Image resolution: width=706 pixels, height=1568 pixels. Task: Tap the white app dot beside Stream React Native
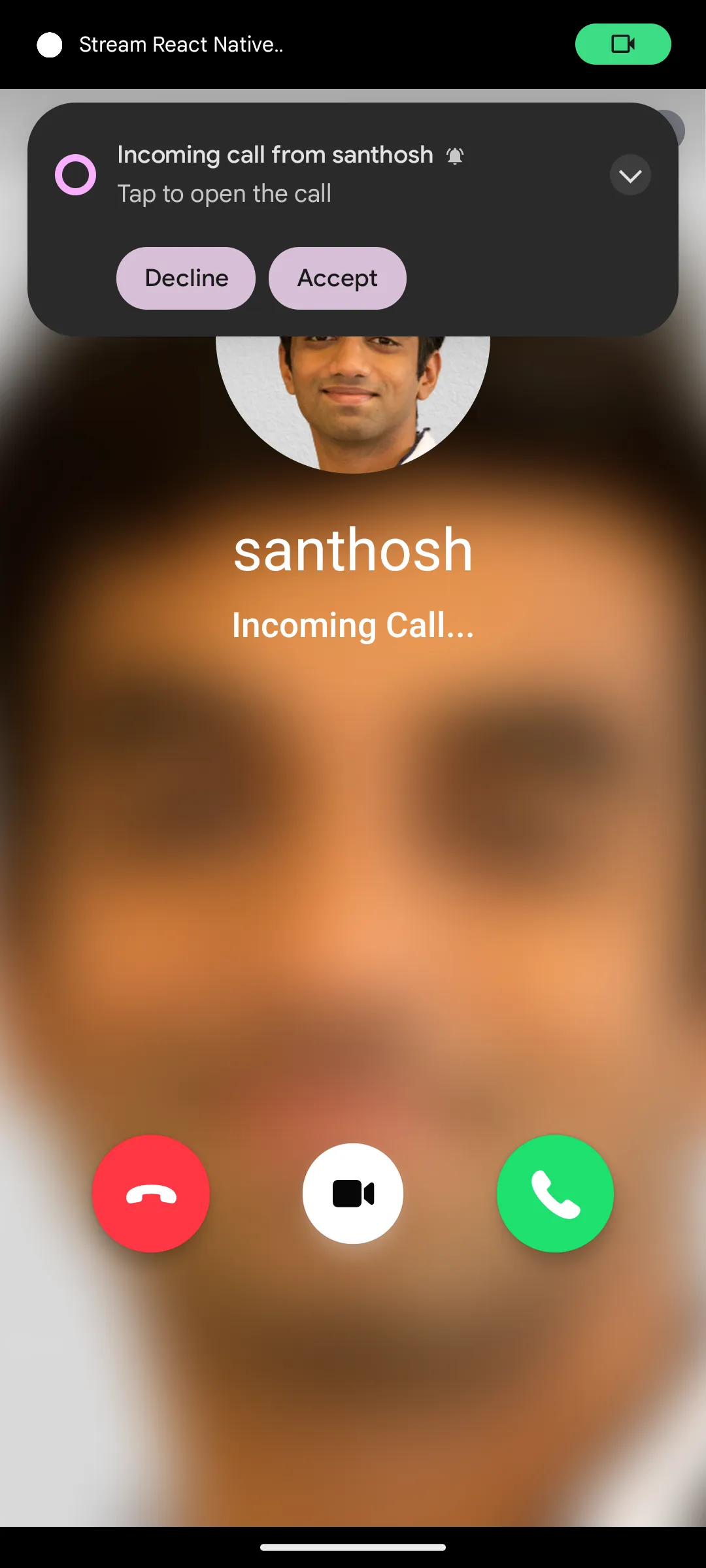50,44
